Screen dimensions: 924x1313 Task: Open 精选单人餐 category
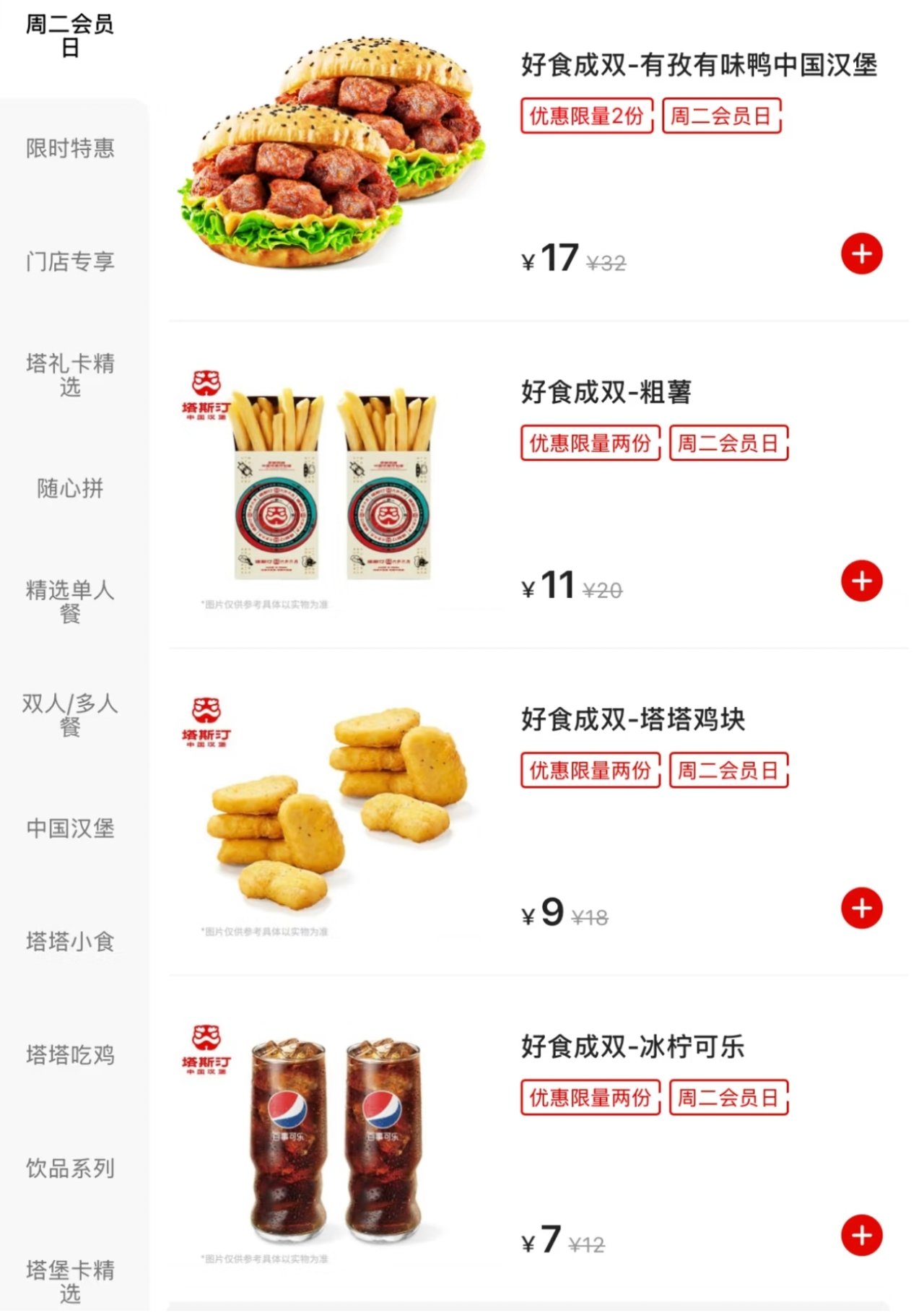point(70,602)
